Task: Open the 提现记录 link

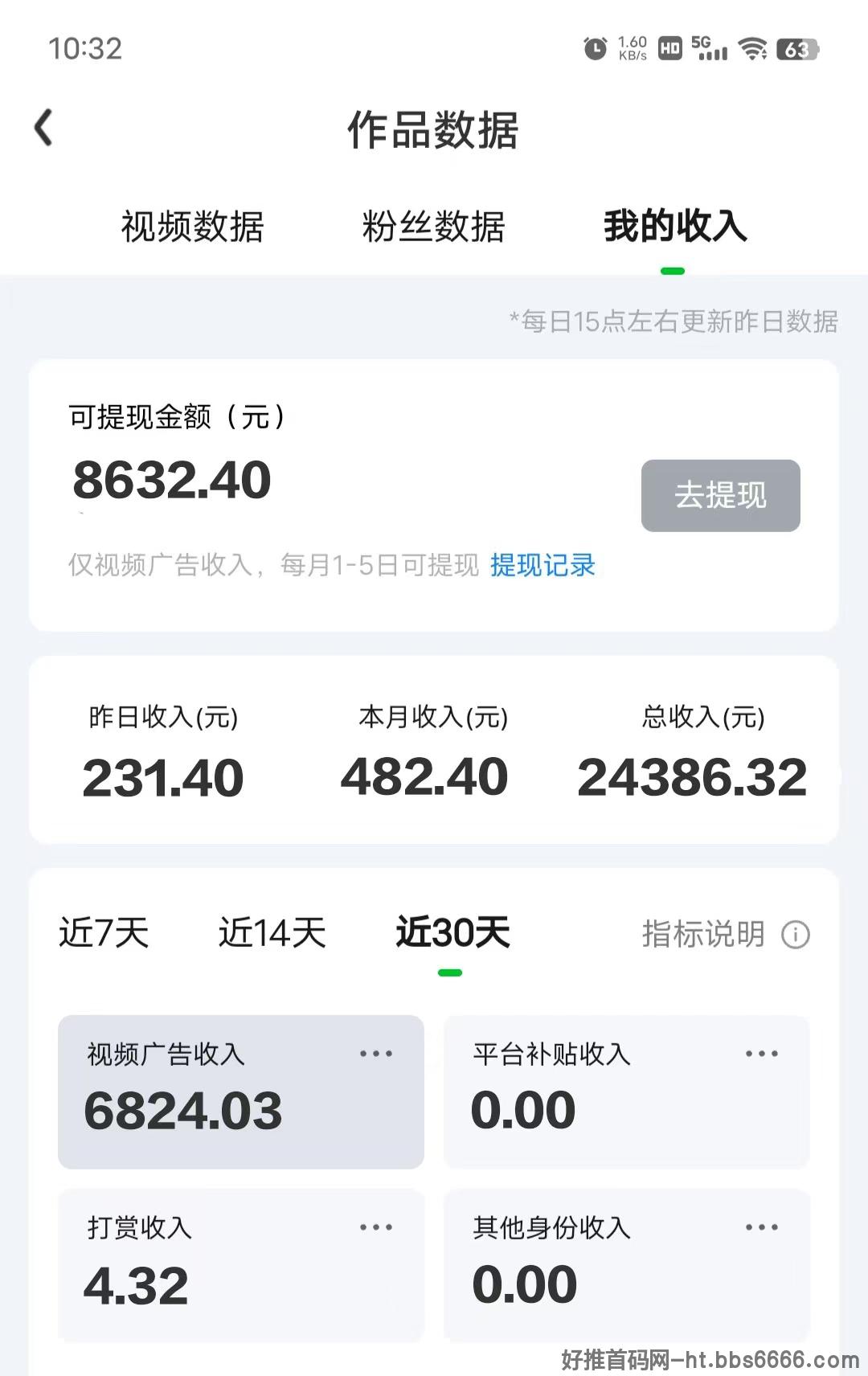Action: 542,565
